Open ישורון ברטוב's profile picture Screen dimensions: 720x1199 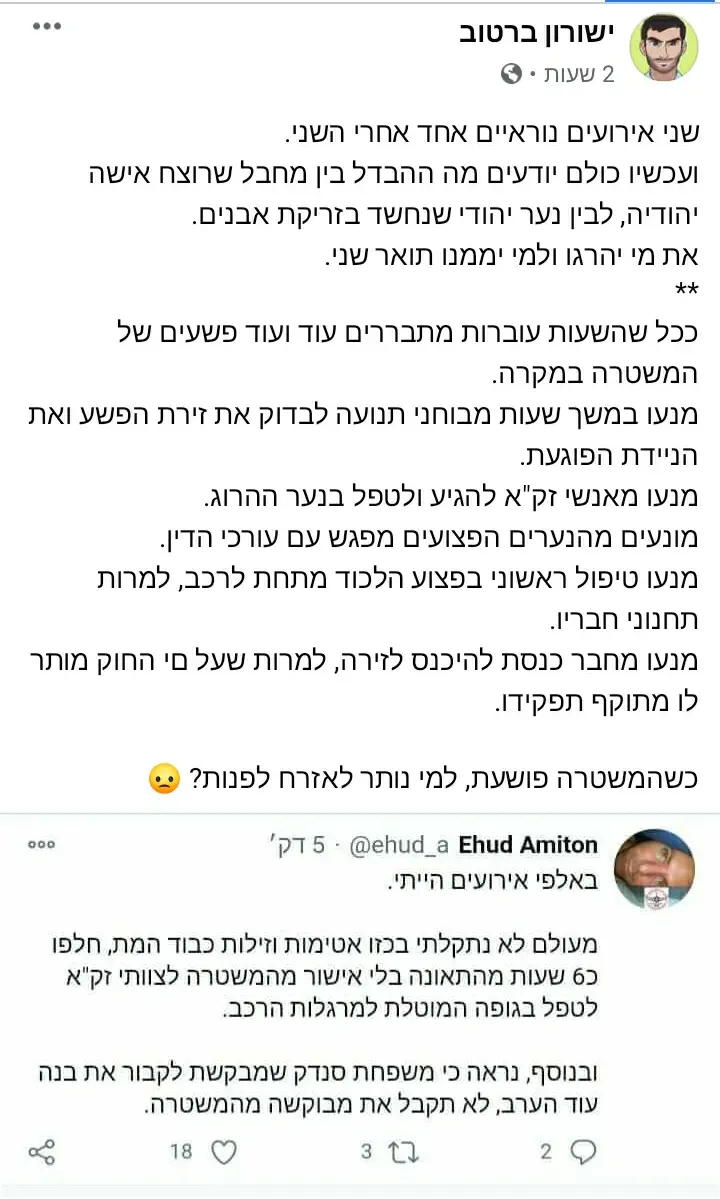click(x=662, y=50)
